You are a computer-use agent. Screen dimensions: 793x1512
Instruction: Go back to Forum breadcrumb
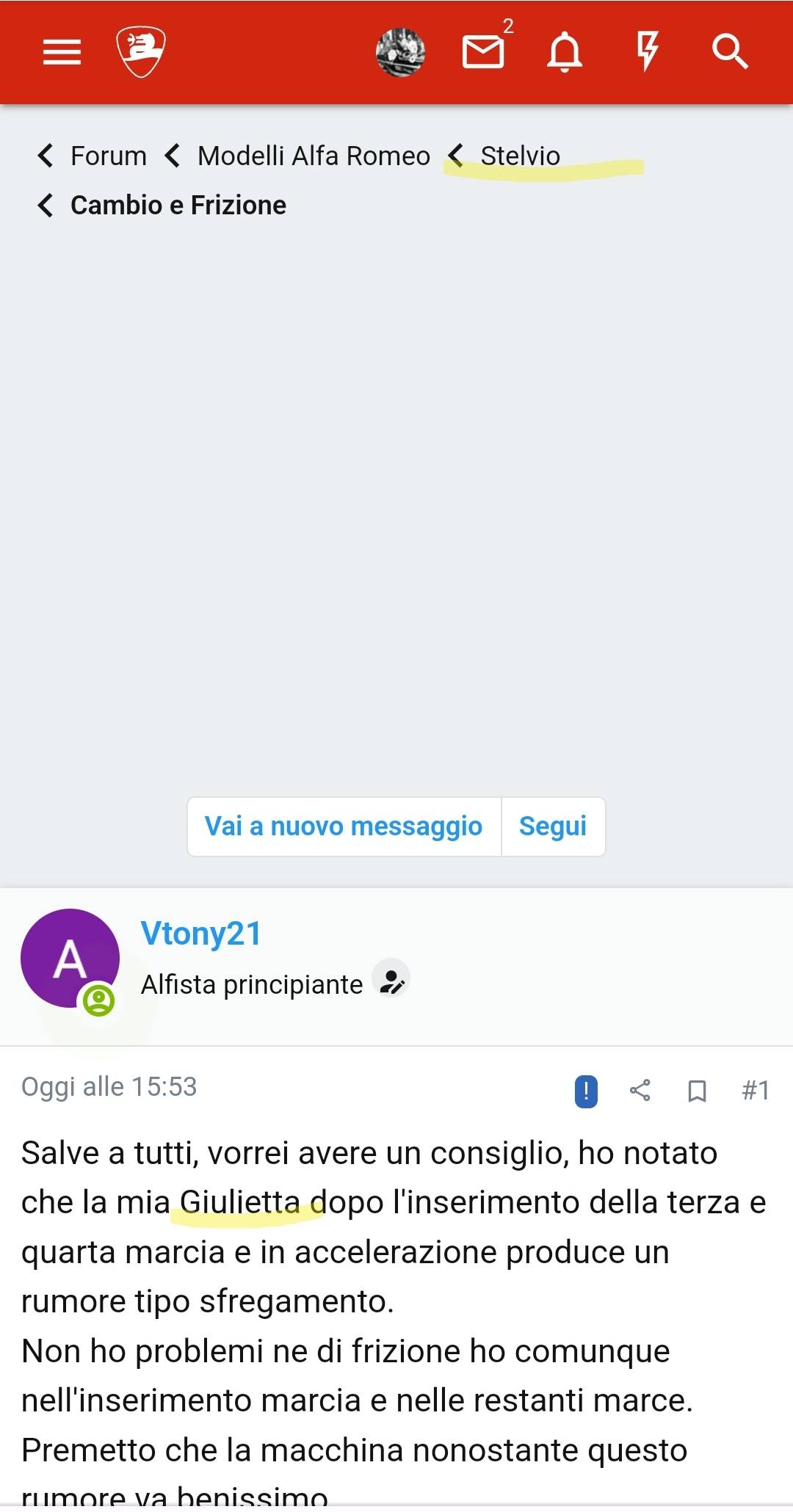(108, 156)
